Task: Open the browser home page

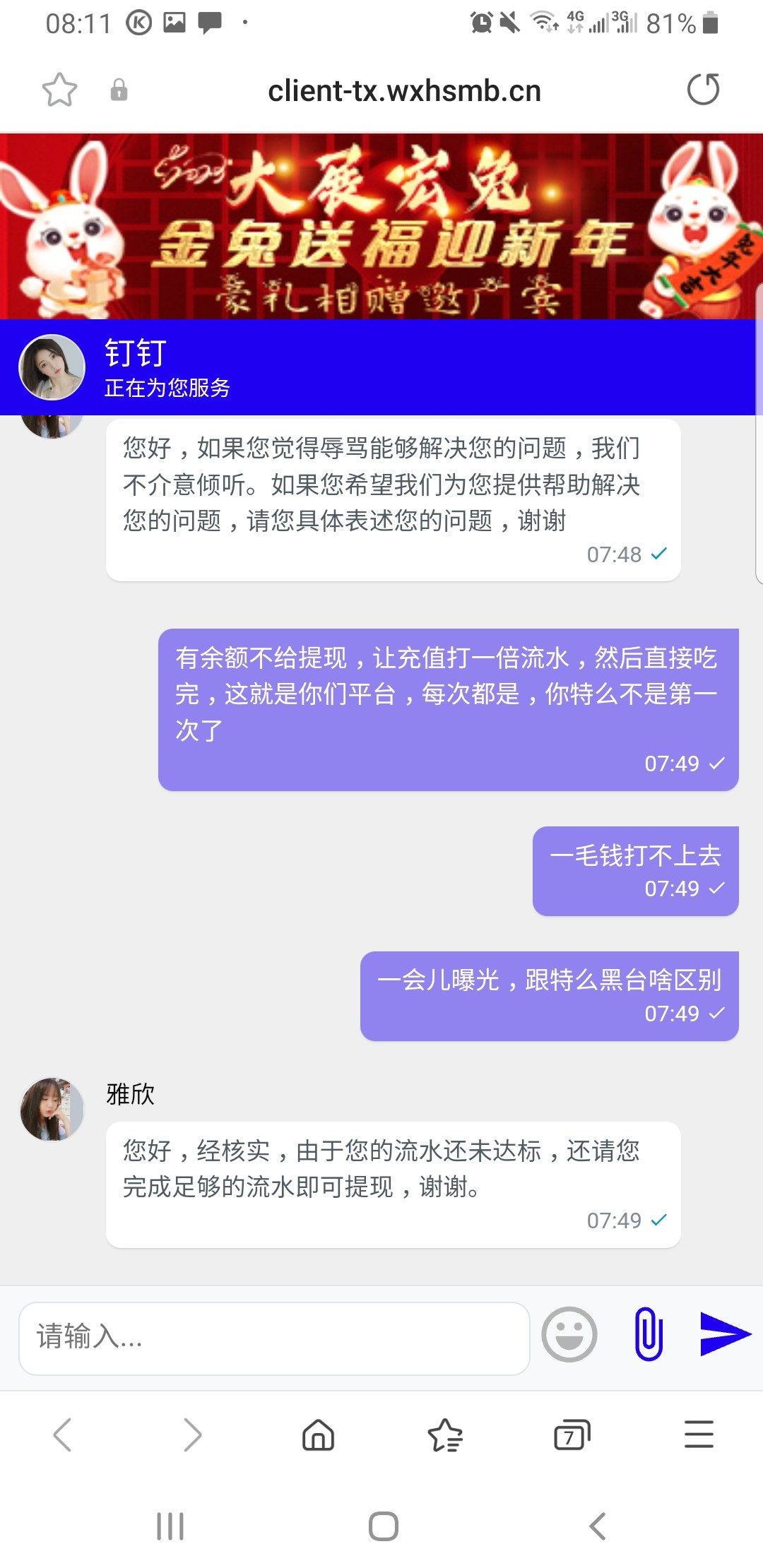Action: 318,1435
